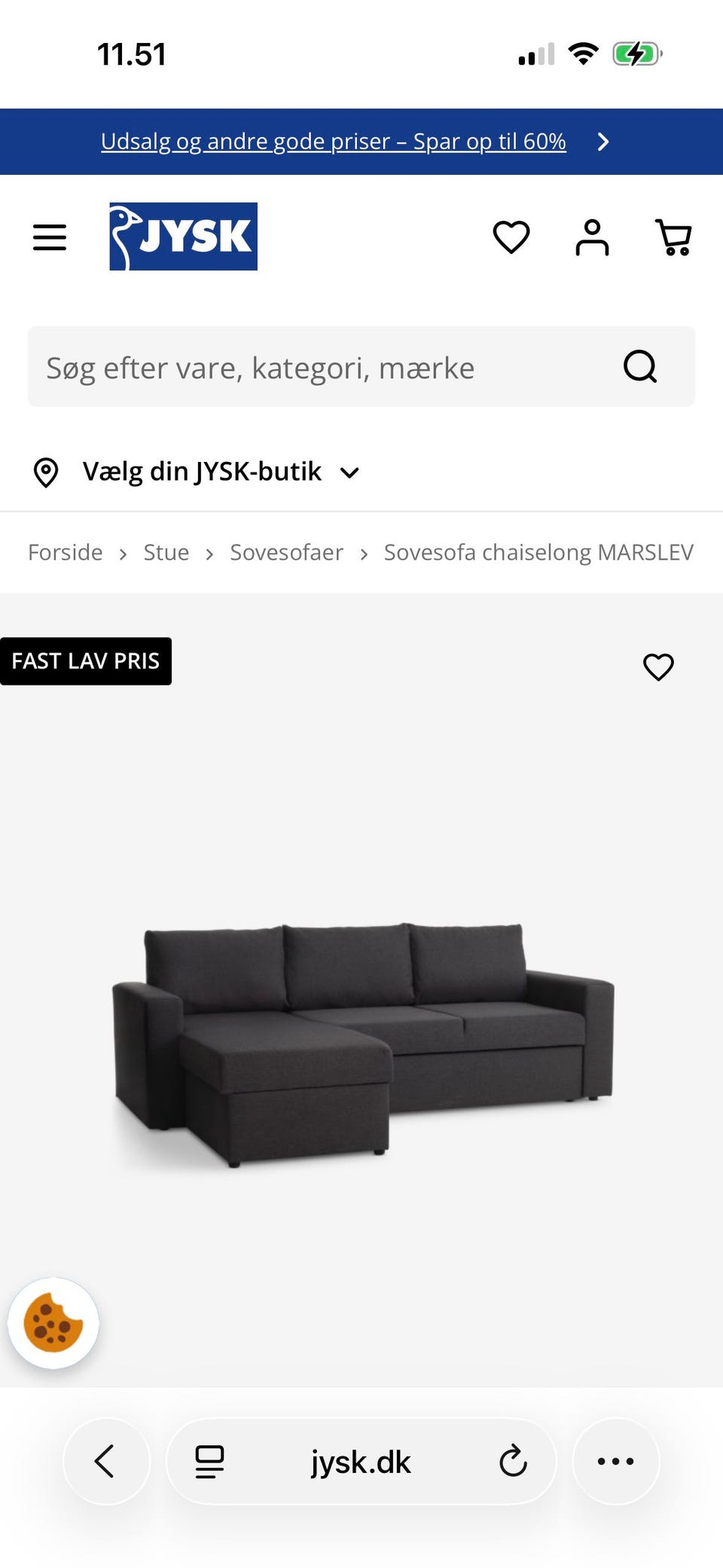Click the search magnifier icon
This screenshot has width=723, height=1568.
639,367
